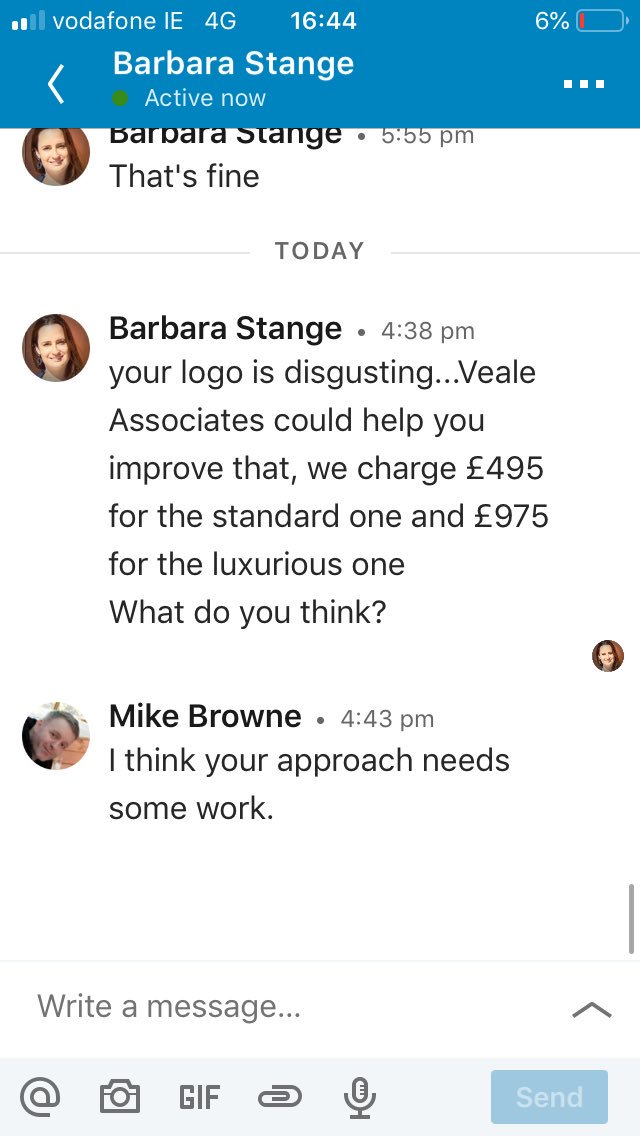View Barbara Stange's avatar on the 4:38 pm message

56,348
